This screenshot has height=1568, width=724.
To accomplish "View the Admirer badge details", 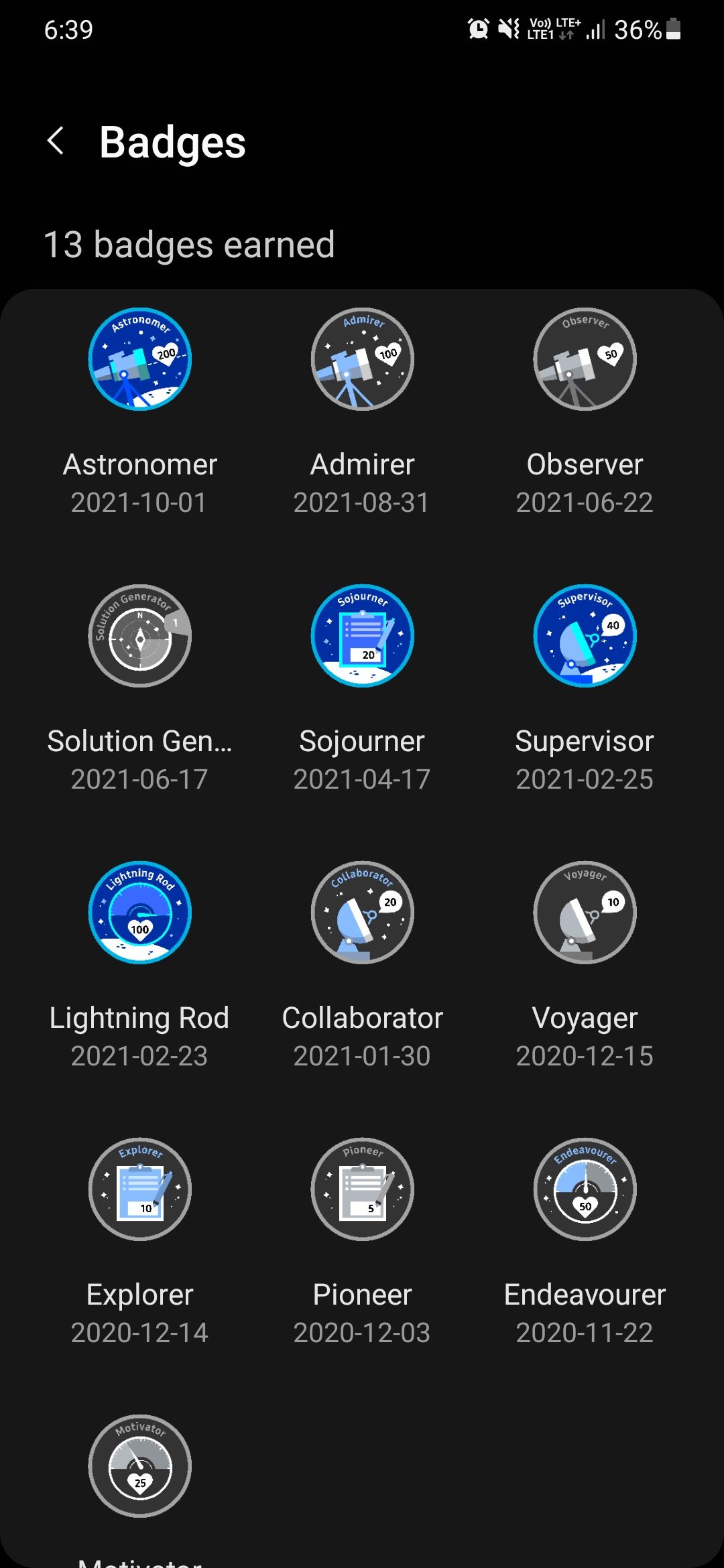I will (x=363, y=360).
